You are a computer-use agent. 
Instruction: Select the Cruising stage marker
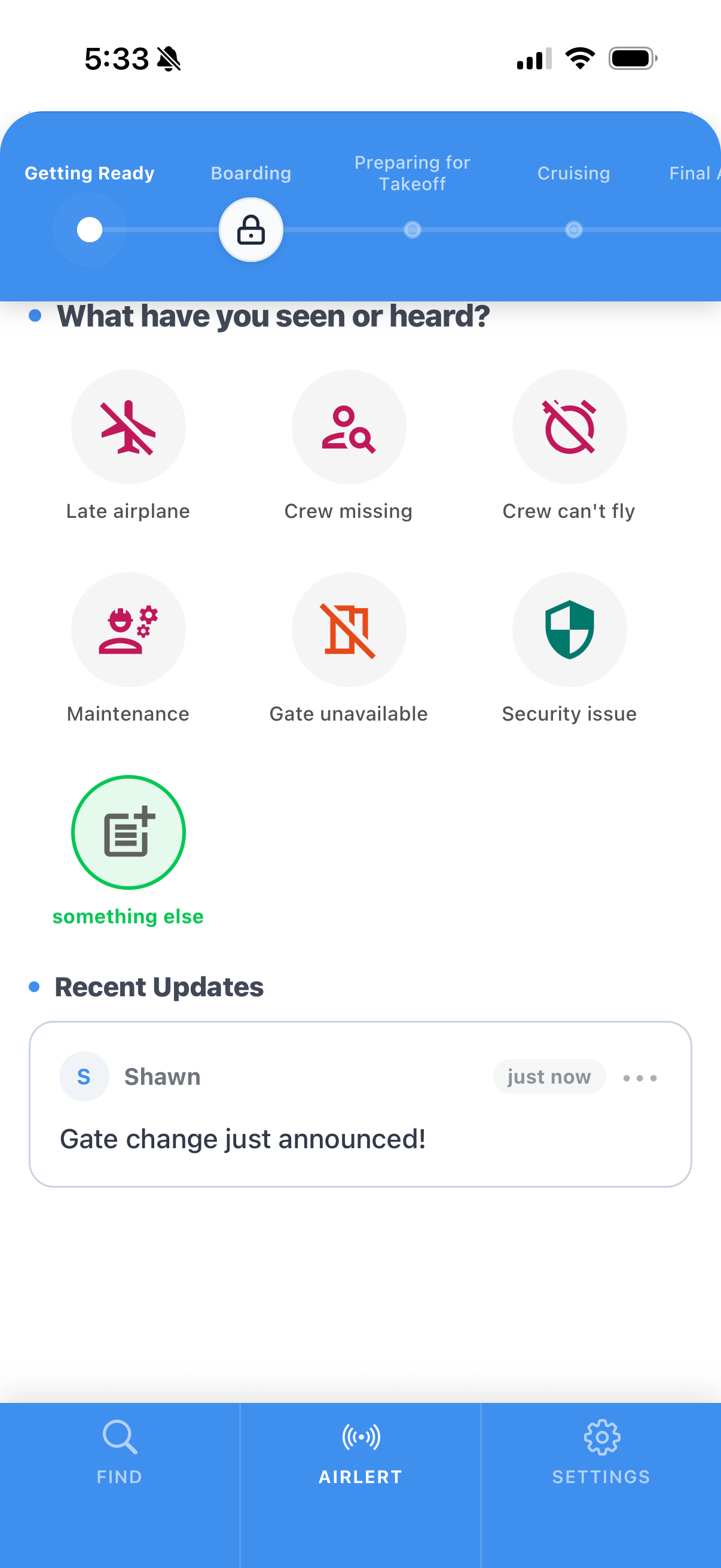573,230
